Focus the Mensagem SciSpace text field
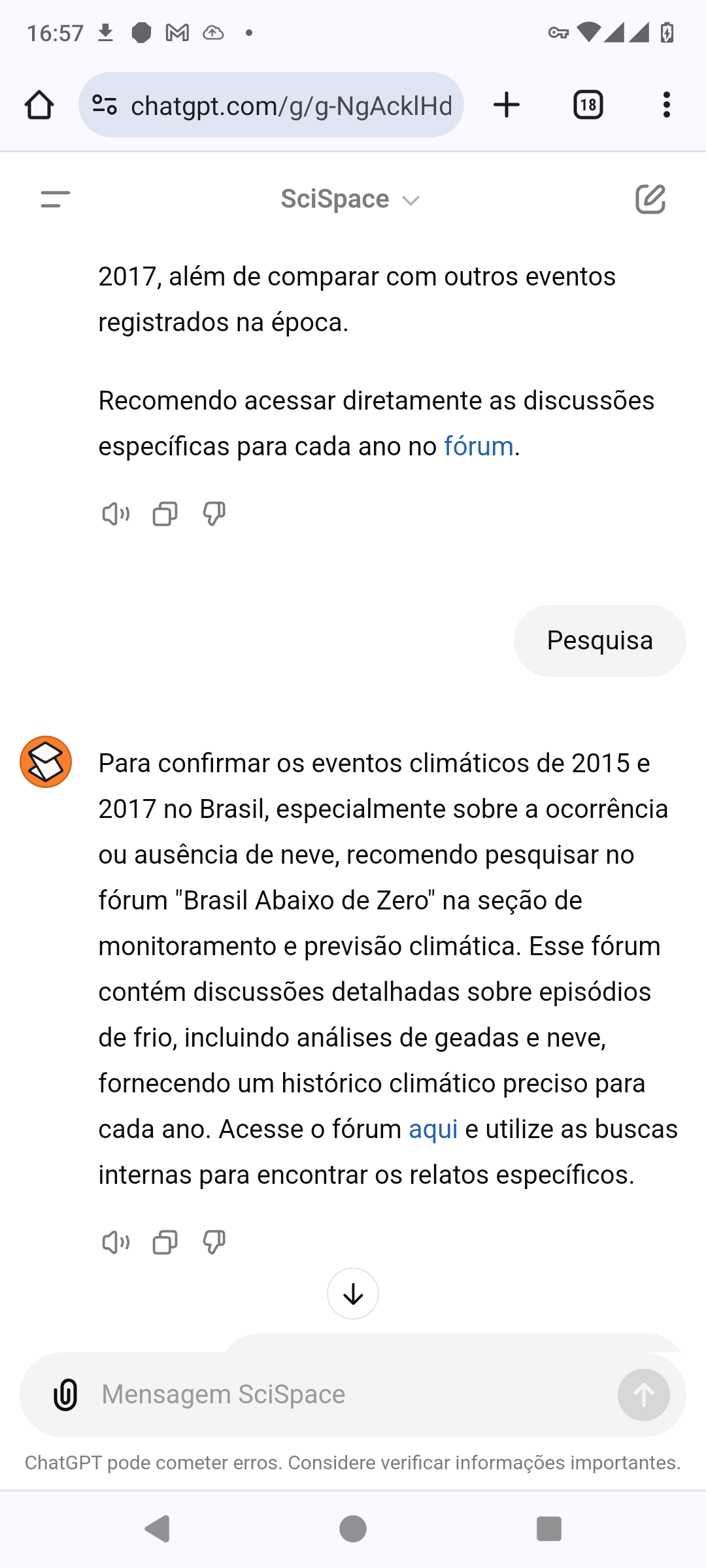The height and width of the screenshot is (1568, 706). tap(353, 1395)
